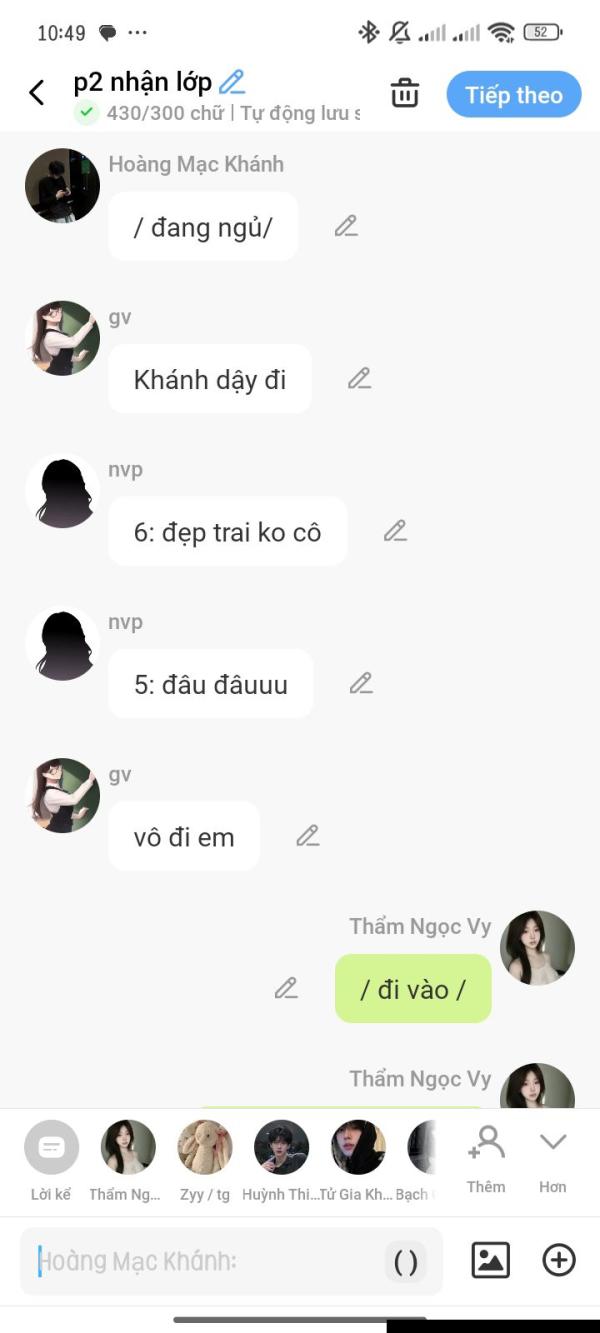Edit the message "/ đi vào /"
Image resolution: width=600 pixels, height=1333 pixels.
point(286,989)
